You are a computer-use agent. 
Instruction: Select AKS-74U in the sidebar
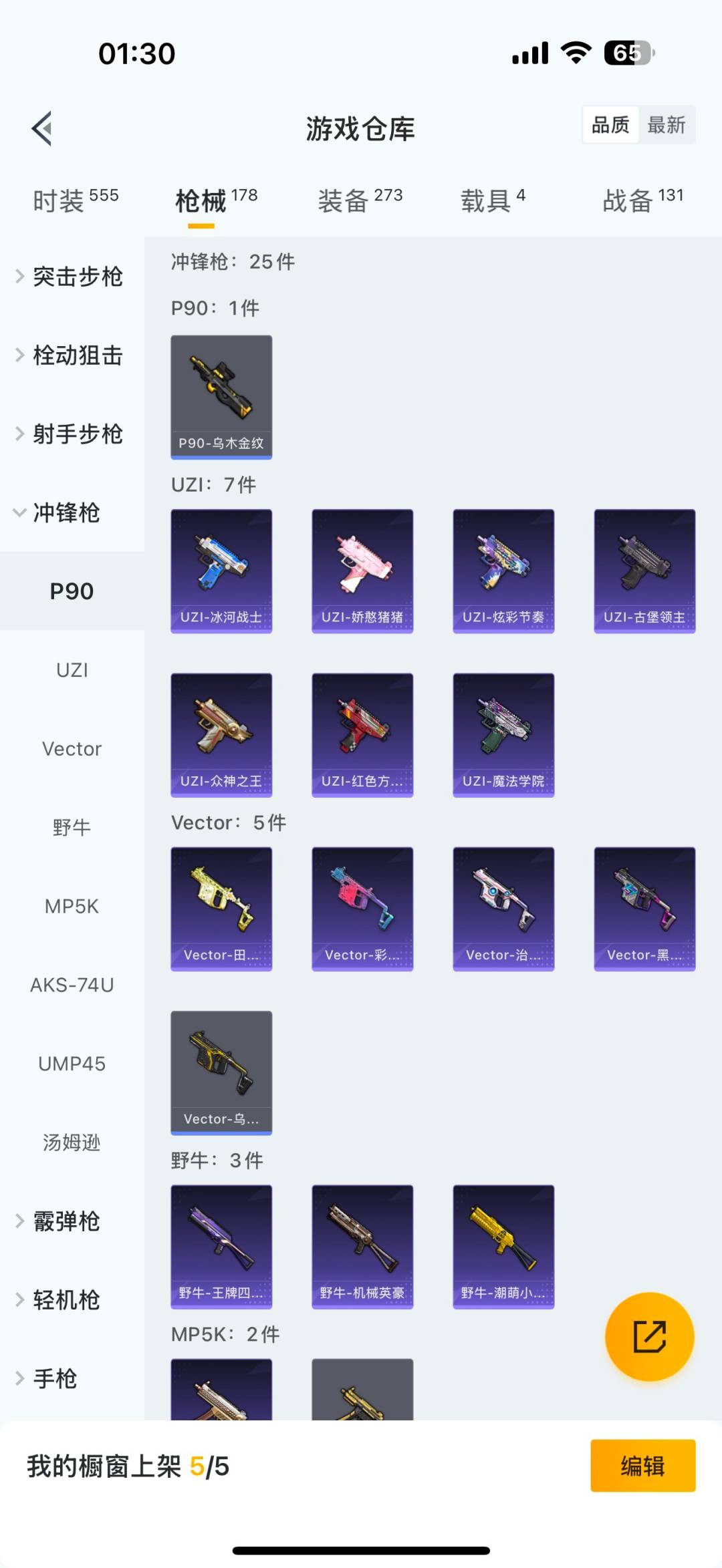click(72, 985)
